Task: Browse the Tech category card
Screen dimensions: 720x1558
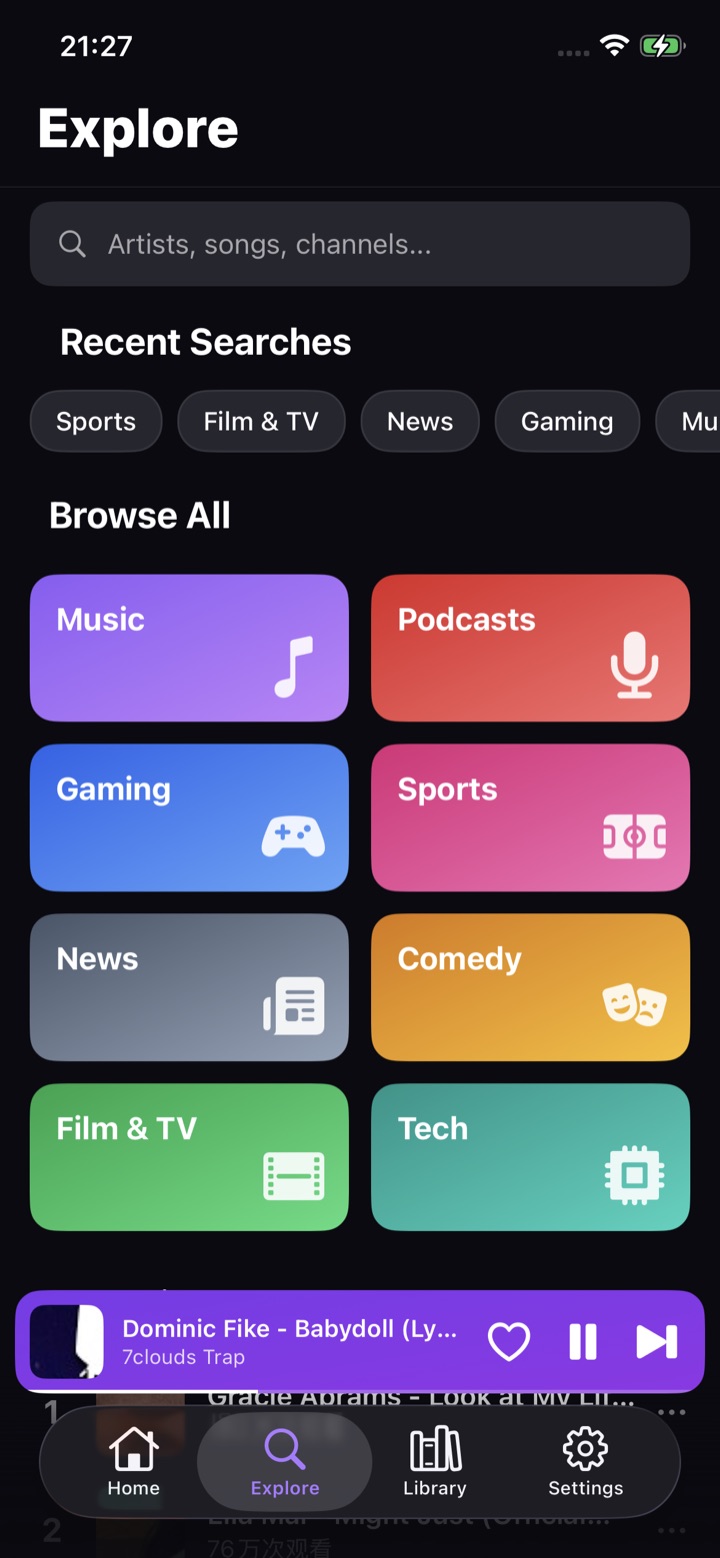Action: click(x=531, y=1157)
